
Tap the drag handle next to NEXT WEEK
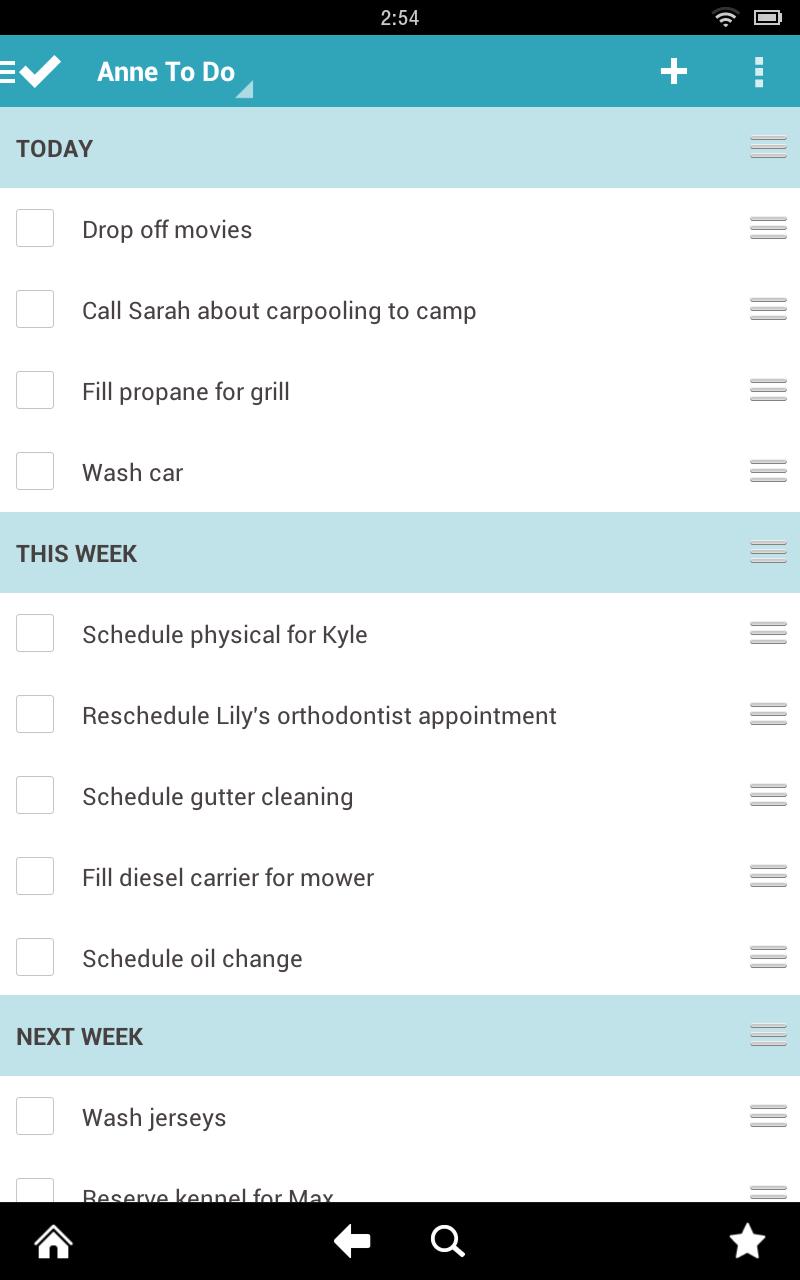click(x=767, y=1035)
